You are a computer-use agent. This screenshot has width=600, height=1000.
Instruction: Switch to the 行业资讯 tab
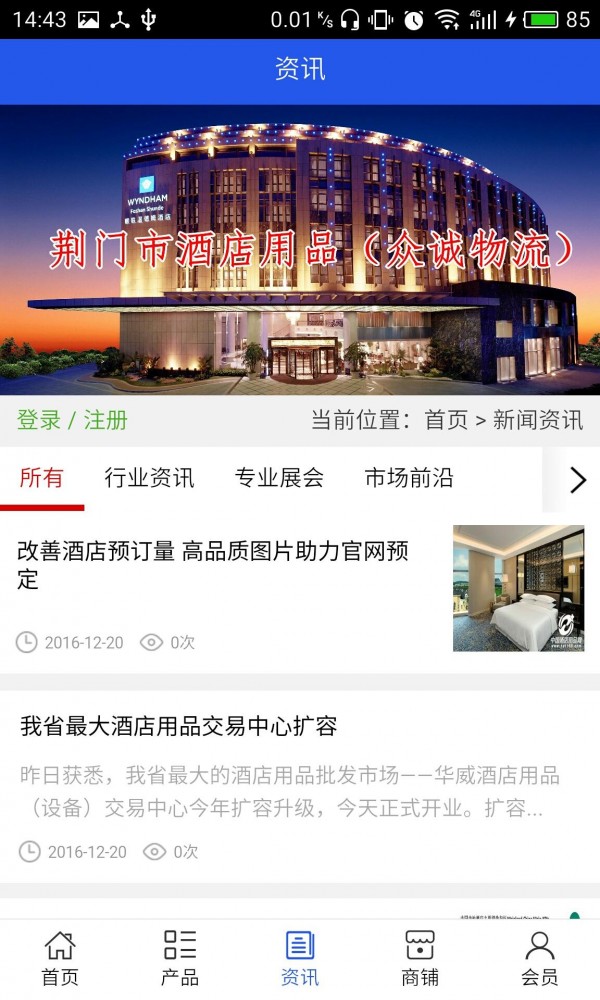[149, 478]
